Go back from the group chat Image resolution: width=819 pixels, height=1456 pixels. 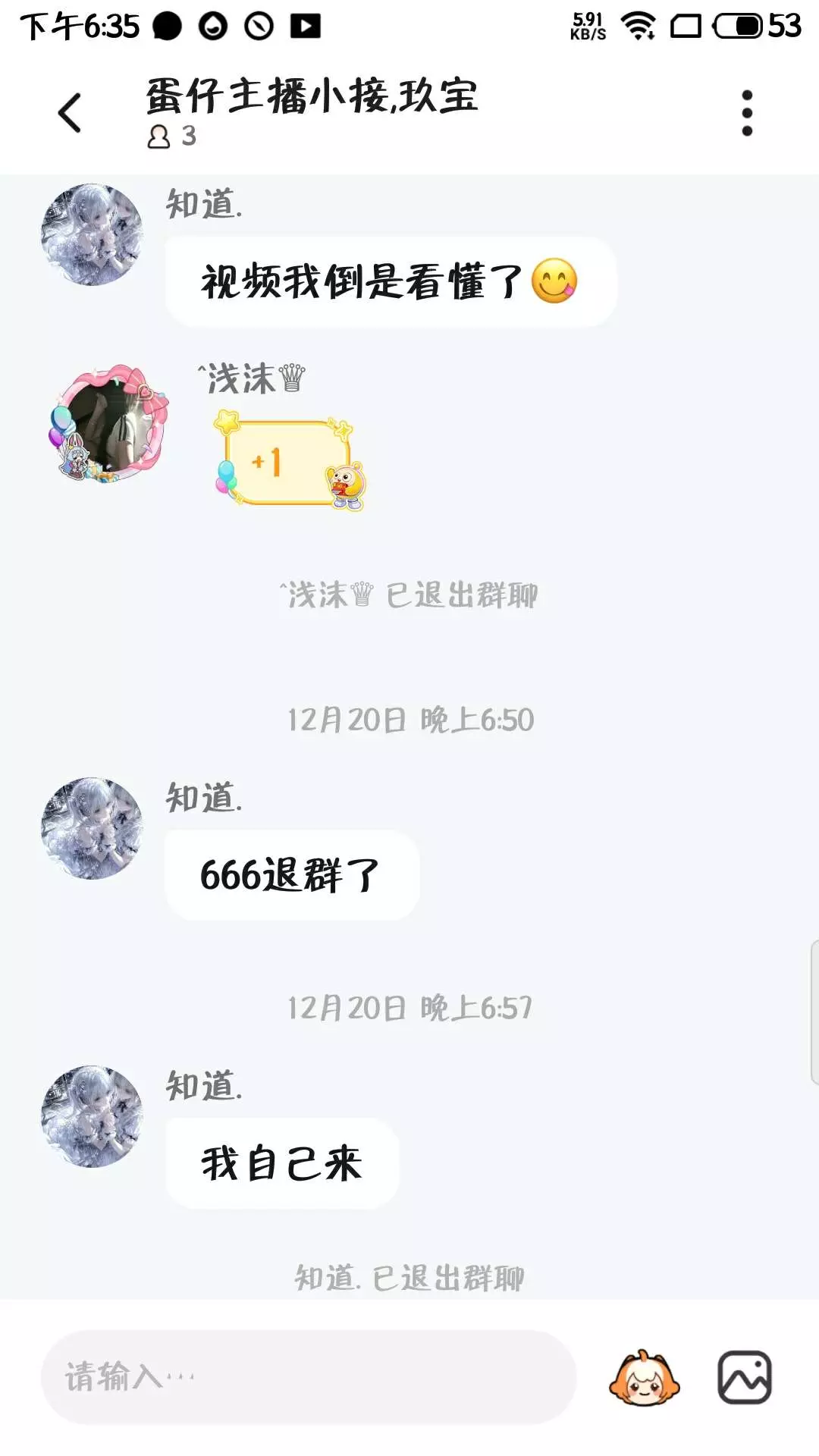[70, 114]
